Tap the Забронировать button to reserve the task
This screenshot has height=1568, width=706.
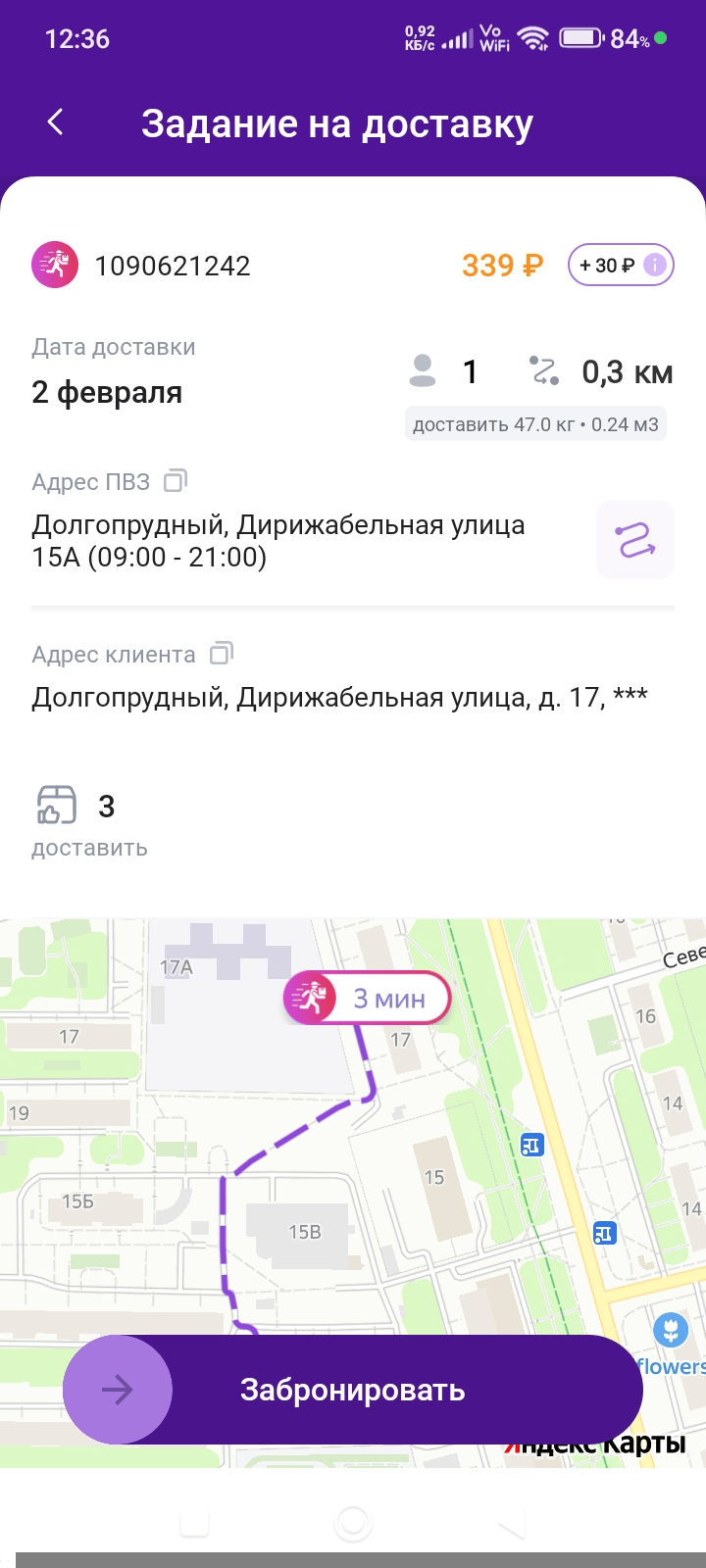point(353,1390)
